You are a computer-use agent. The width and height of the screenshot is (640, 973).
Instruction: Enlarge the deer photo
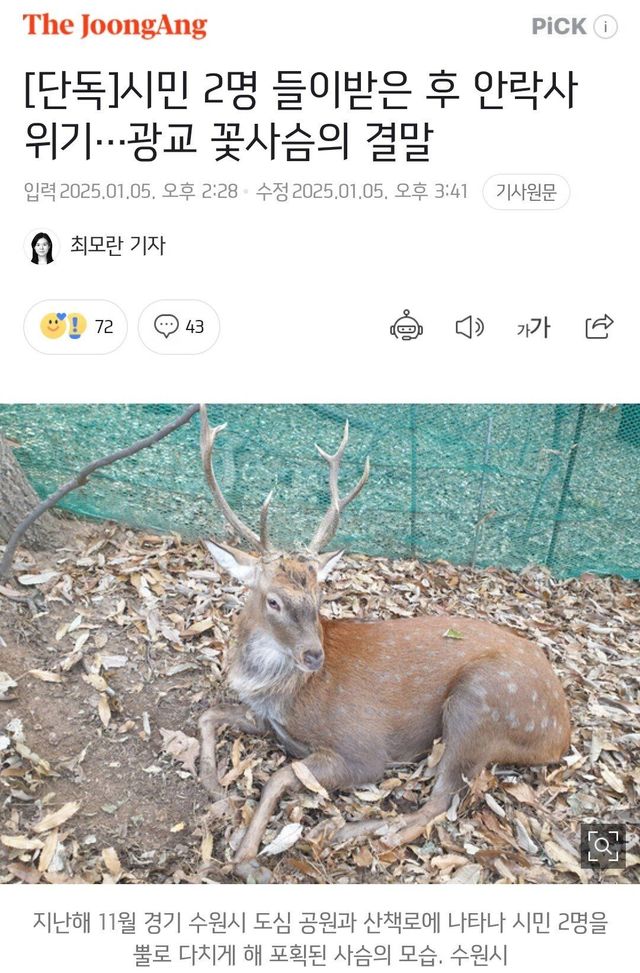point(602,846)
